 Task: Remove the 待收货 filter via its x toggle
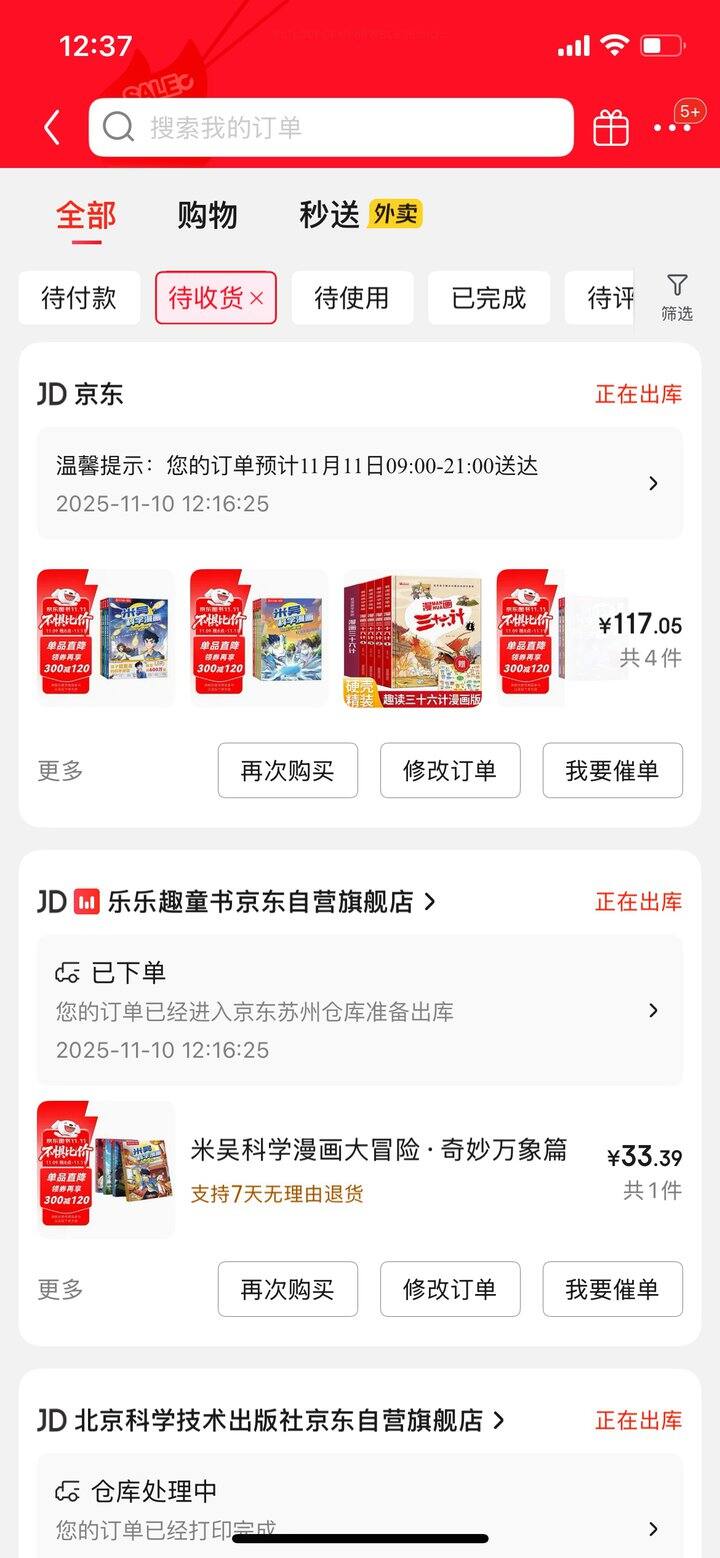pyautogui.click(x=258, y=297)
